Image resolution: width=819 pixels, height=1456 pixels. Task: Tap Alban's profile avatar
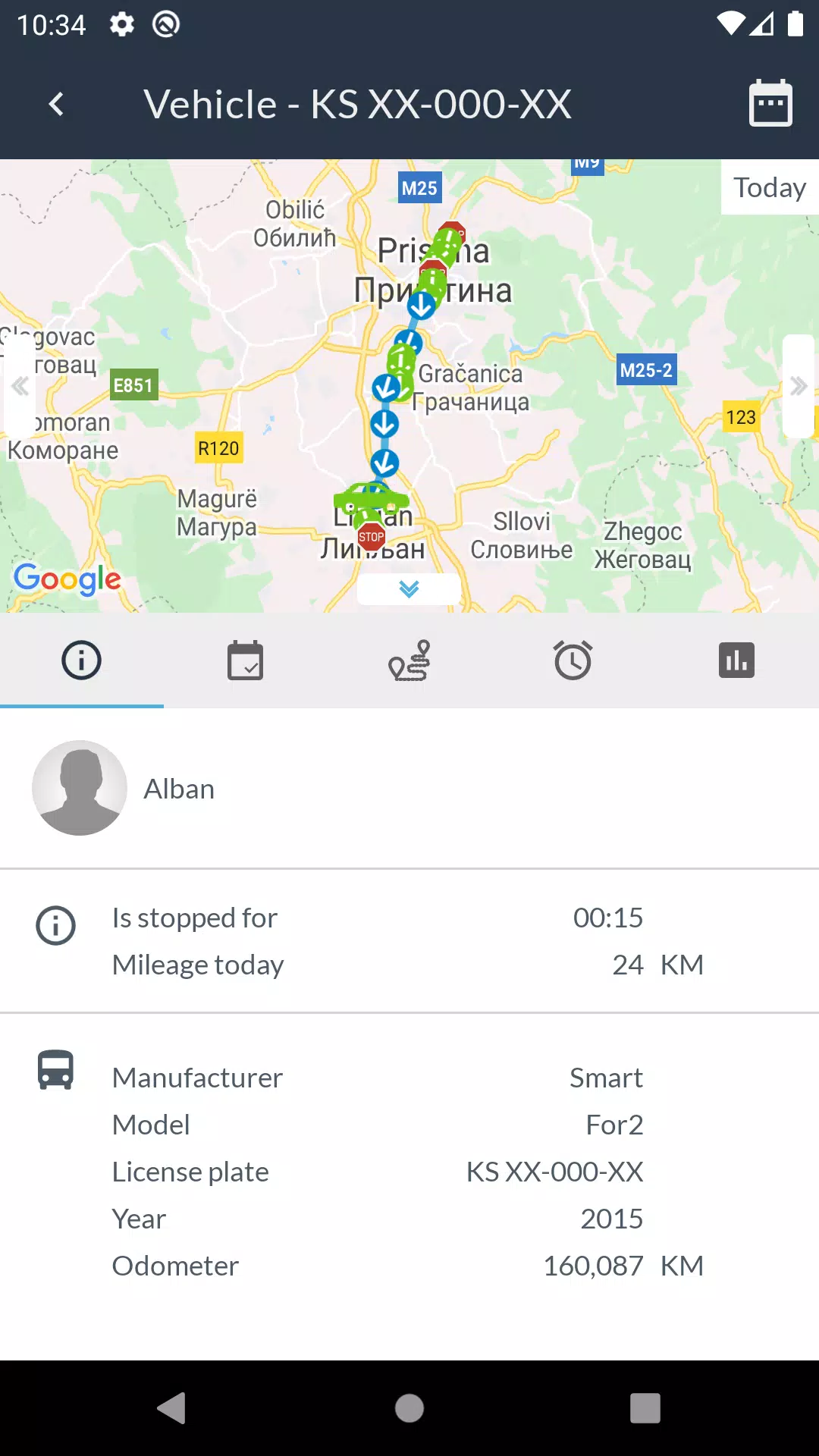pos(79,788)
